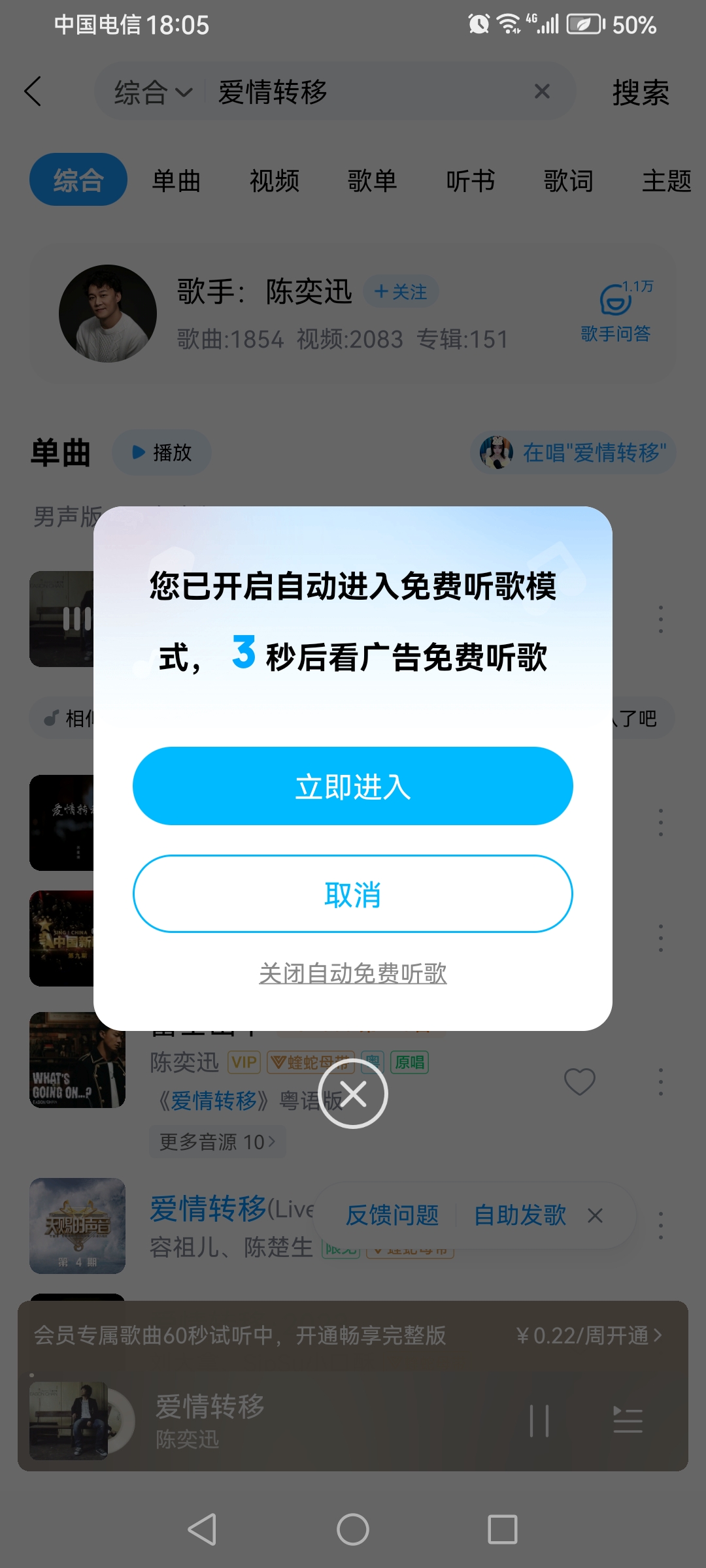Switch to the 歌单 tab

372,181
